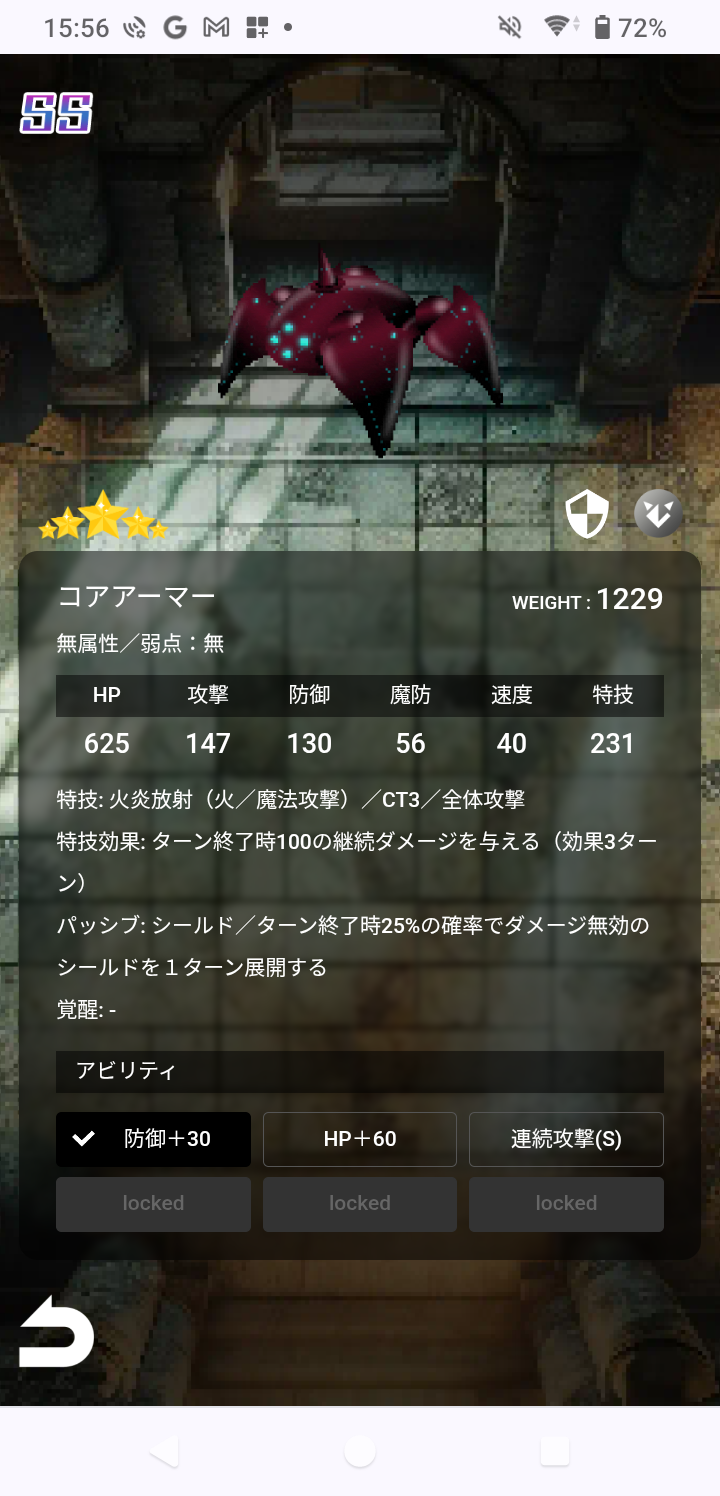This screenshot has height=1496, width=720.
Task: Deselect the 防御+30 ability
Action: [153, 1139]
